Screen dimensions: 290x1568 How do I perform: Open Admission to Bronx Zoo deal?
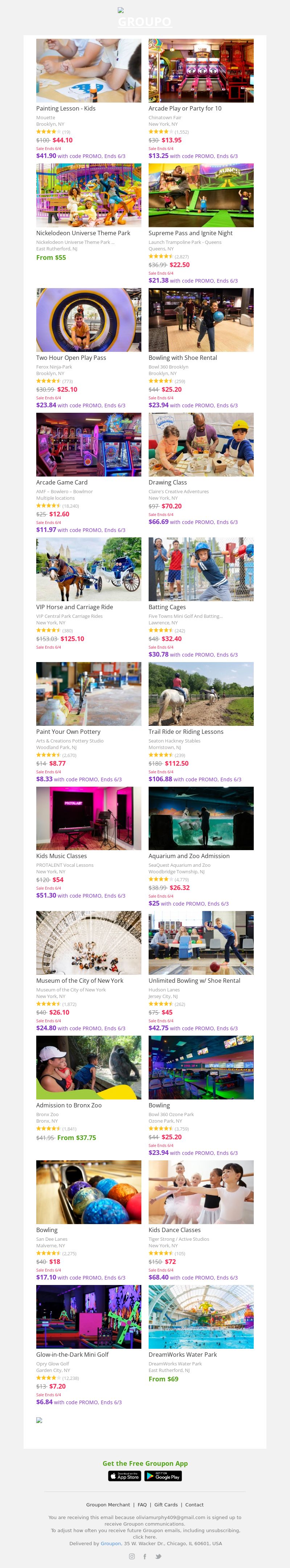(88, 1067)
